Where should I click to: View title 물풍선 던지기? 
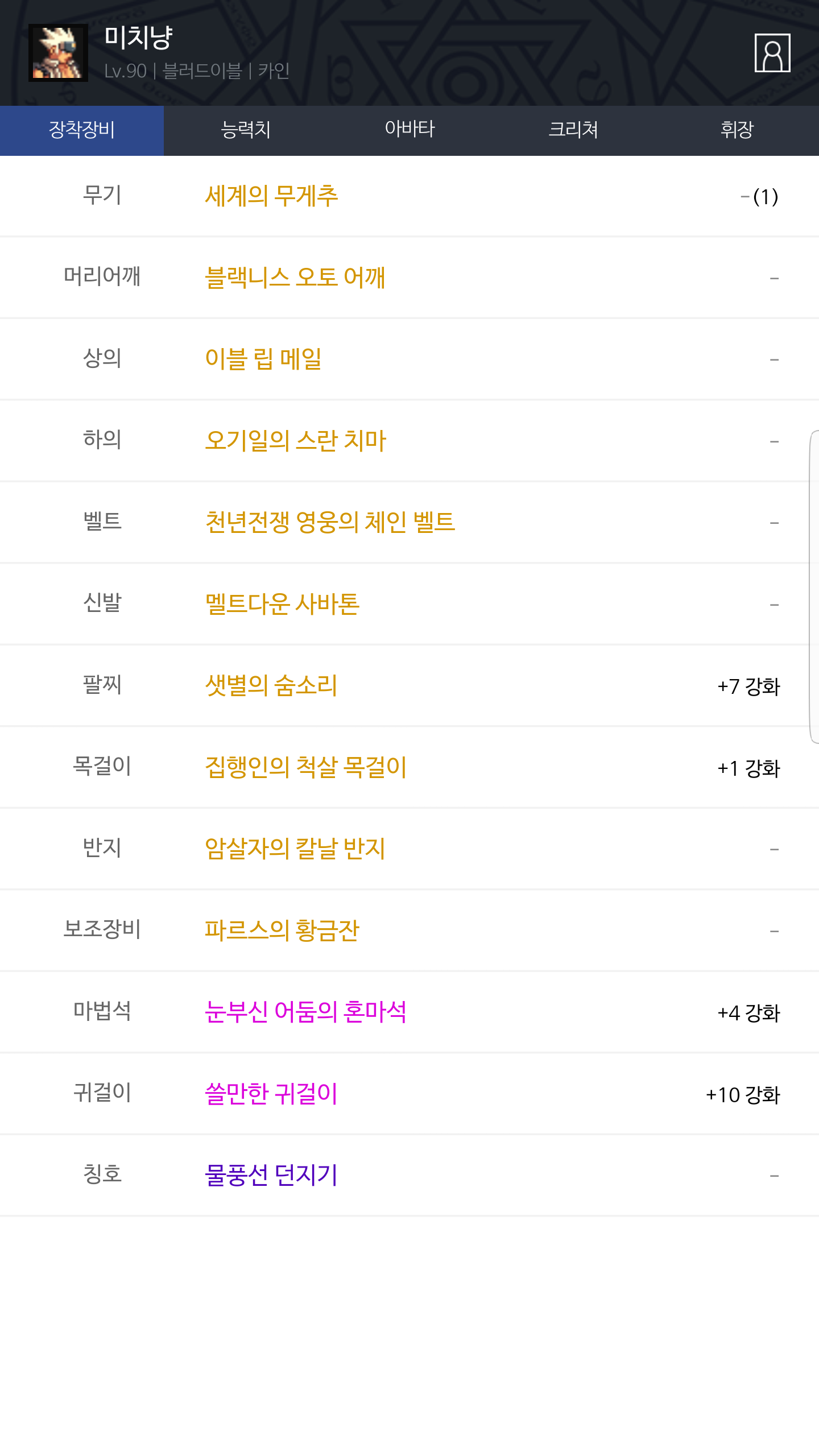pyautogui.click(x=271, y=1175)
